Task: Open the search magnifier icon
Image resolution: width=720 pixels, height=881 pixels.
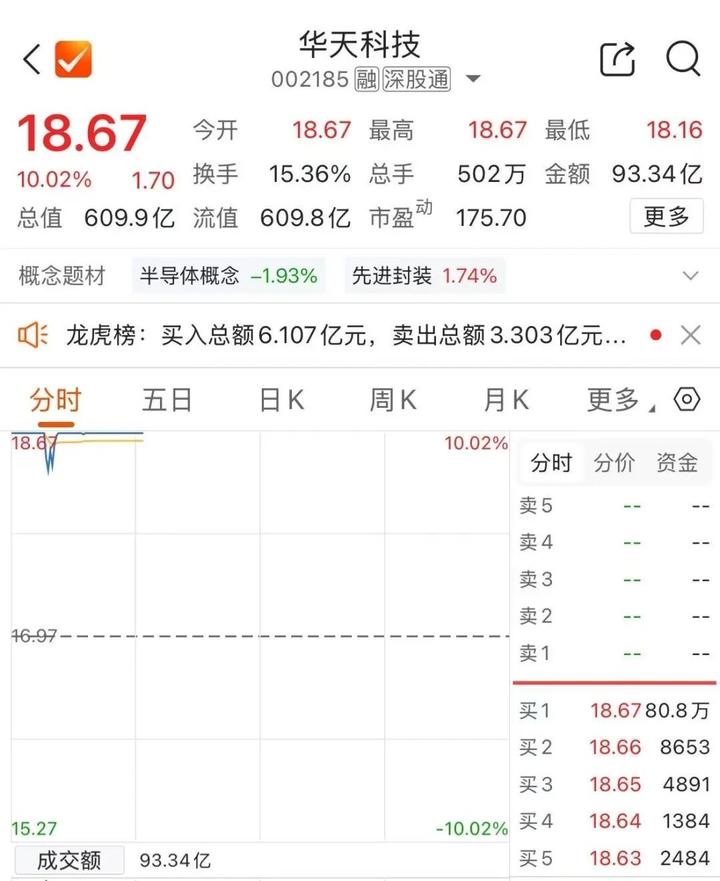Action: (x=683, y=58)
